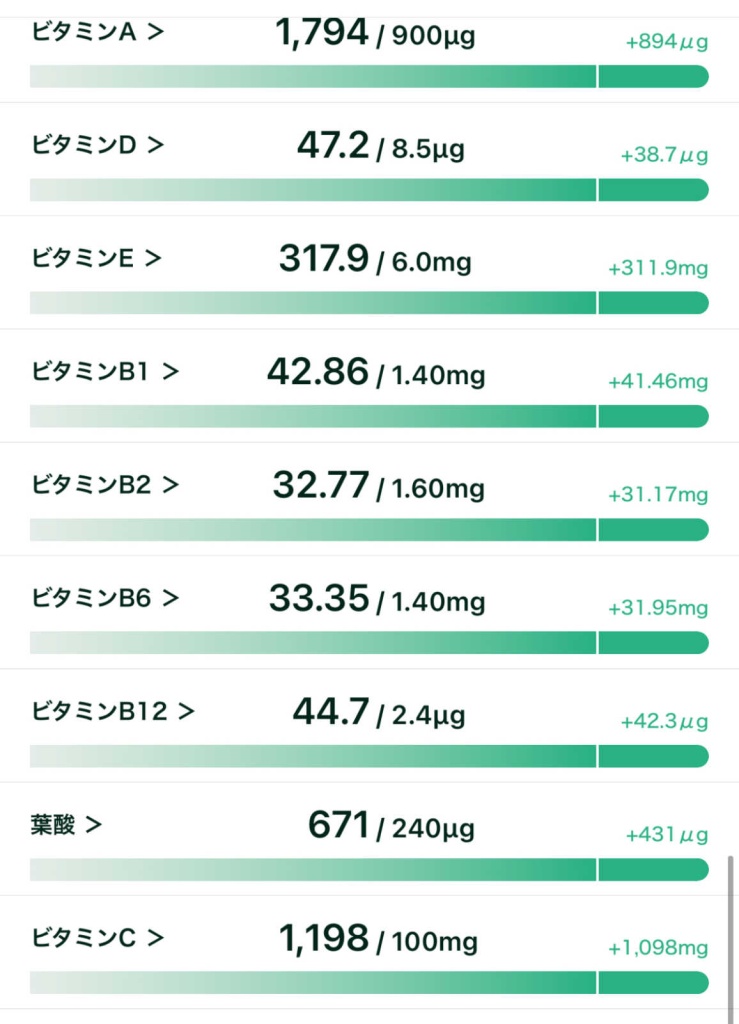Expand the ビタミンD row
Viewport: 739px width, 1024px height.
(x=97, y=145)
